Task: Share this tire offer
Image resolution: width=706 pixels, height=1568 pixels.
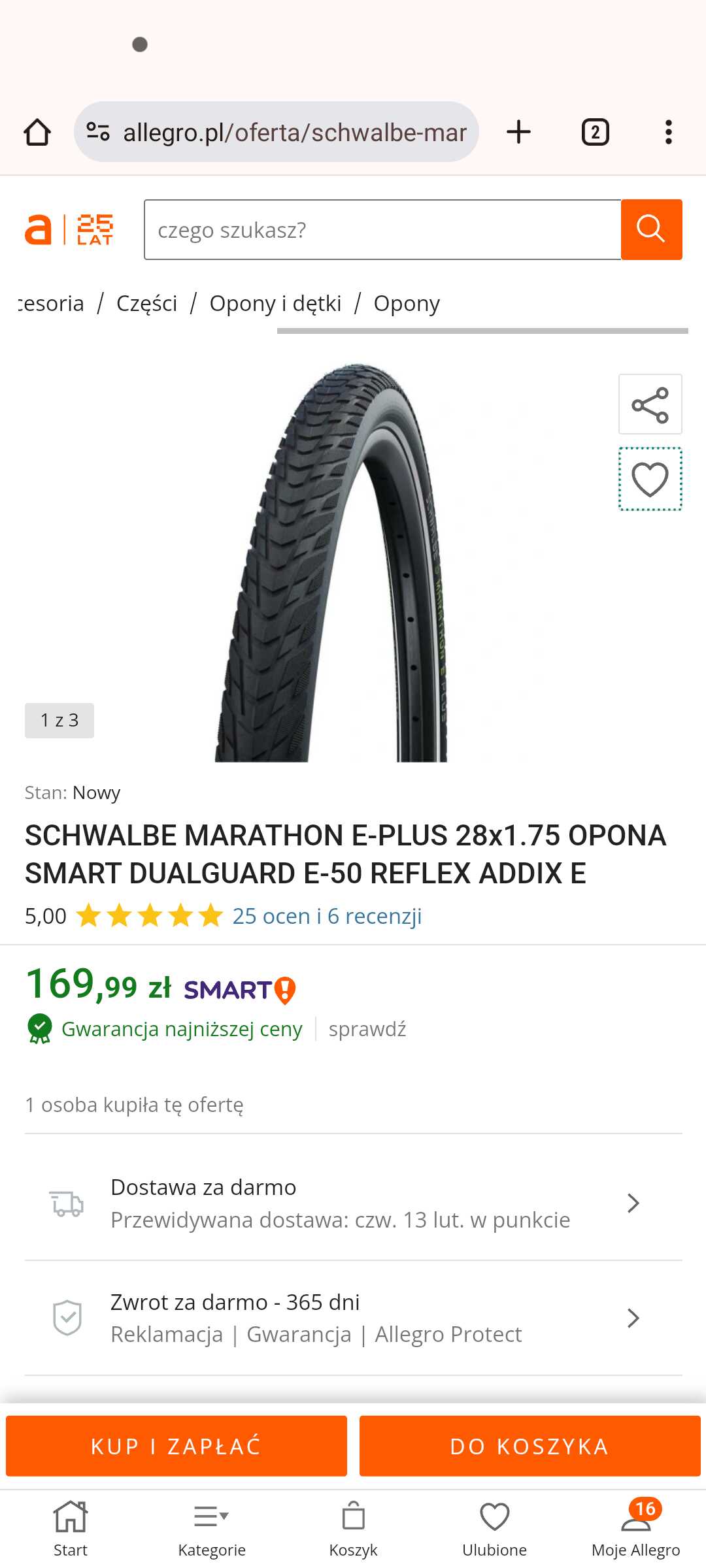Action: 650,404
